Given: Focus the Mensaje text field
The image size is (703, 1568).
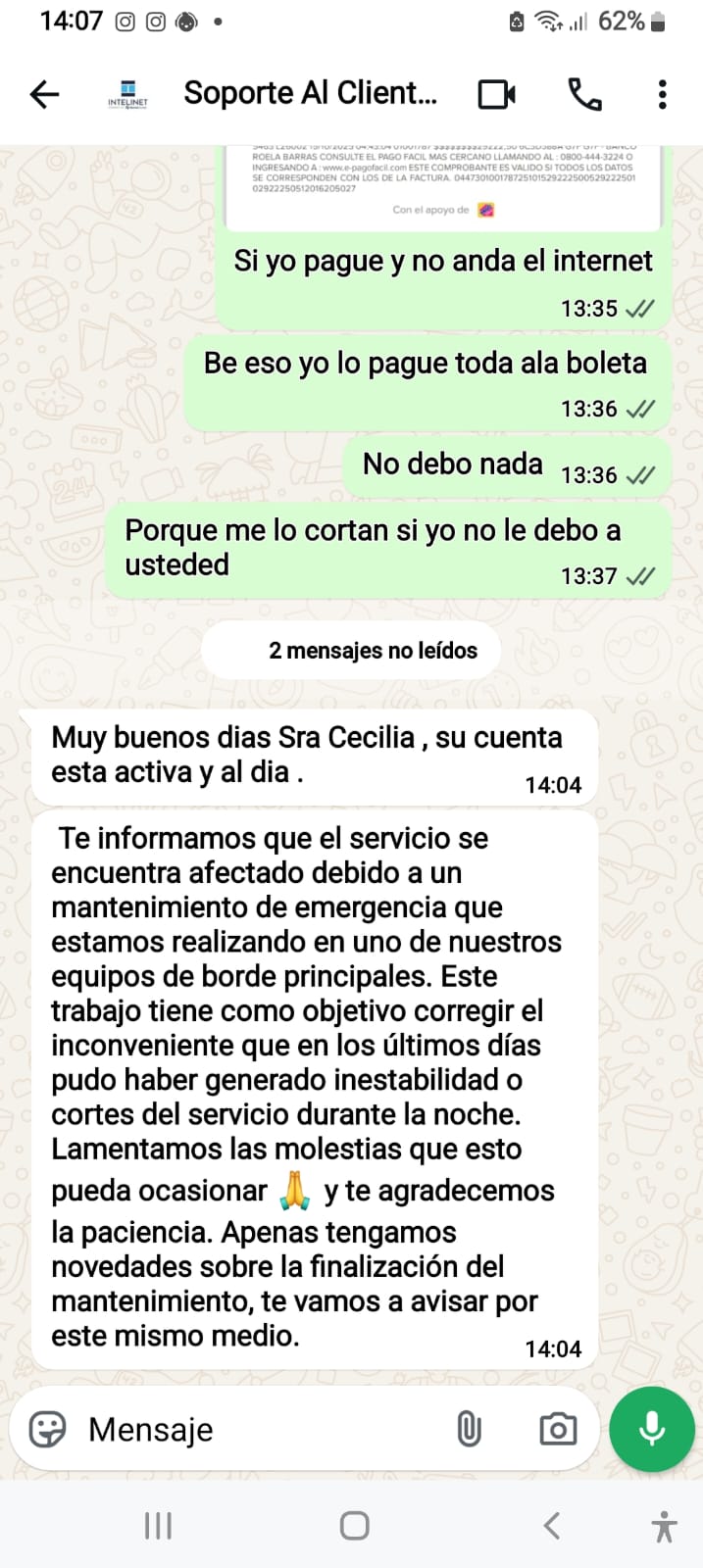Looking at the screenshot, I should [x=255, y=1430].
